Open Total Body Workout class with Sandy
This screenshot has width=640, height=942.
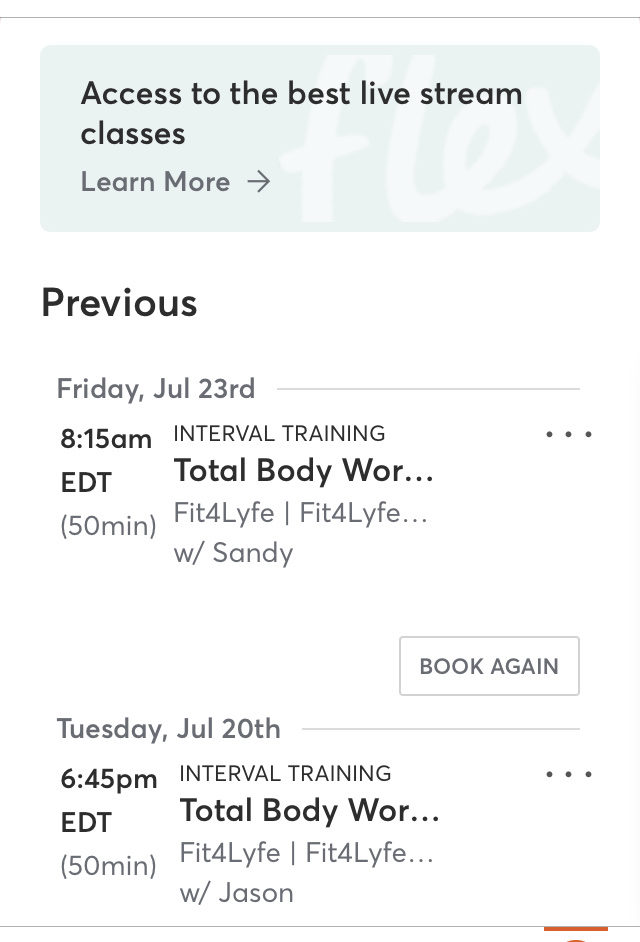point(304,470)
